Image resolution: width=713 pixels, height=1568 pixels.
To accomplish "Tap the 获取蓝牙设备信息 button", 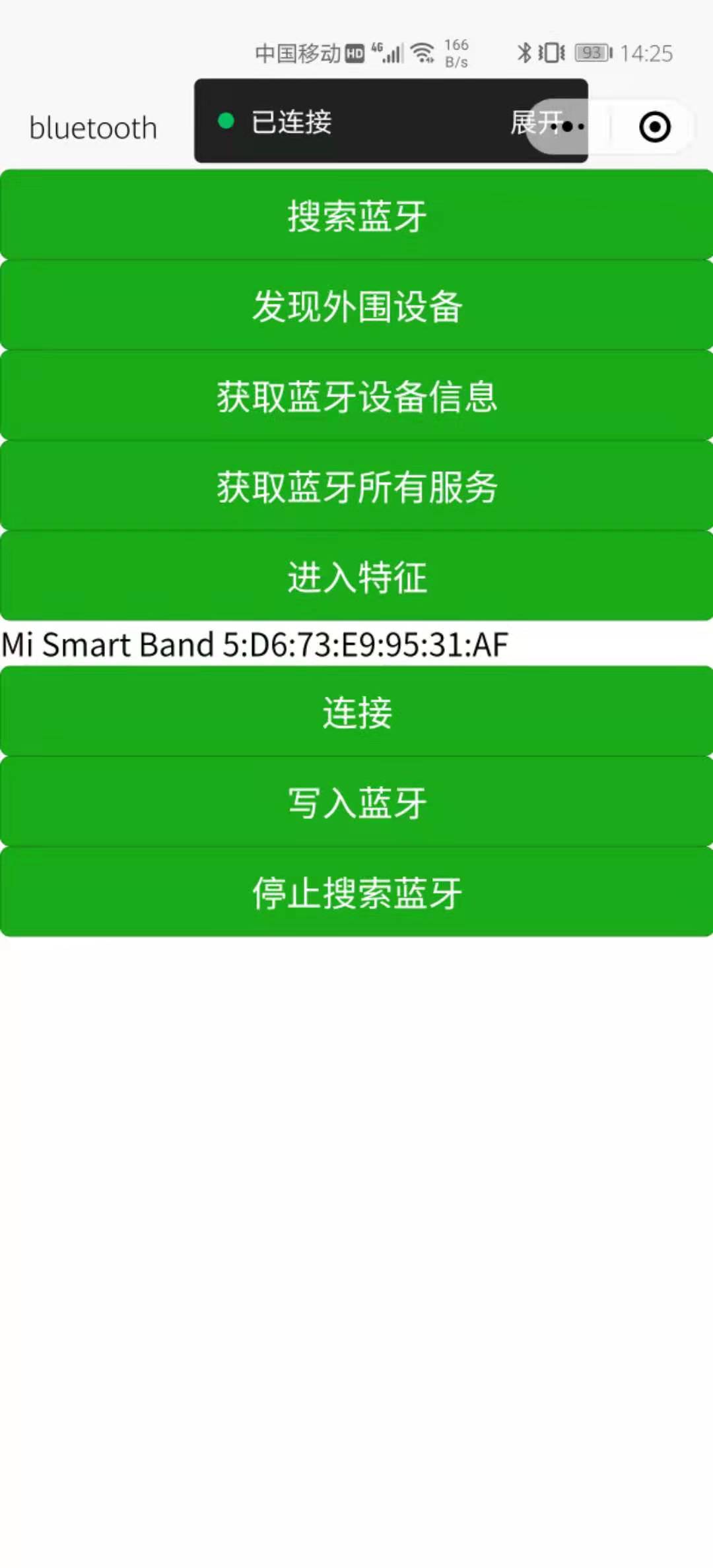I will pos(356,396).
